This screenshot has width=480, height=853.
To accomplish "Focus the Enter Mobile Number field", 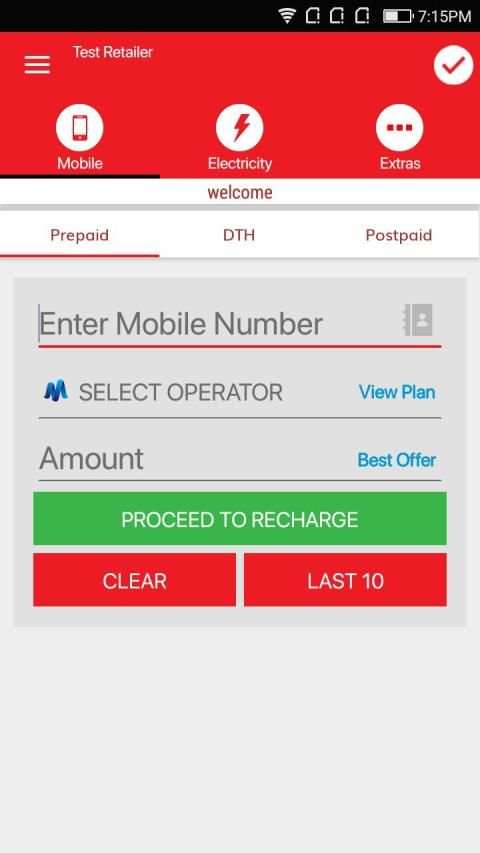I will [x=218, y=324].
